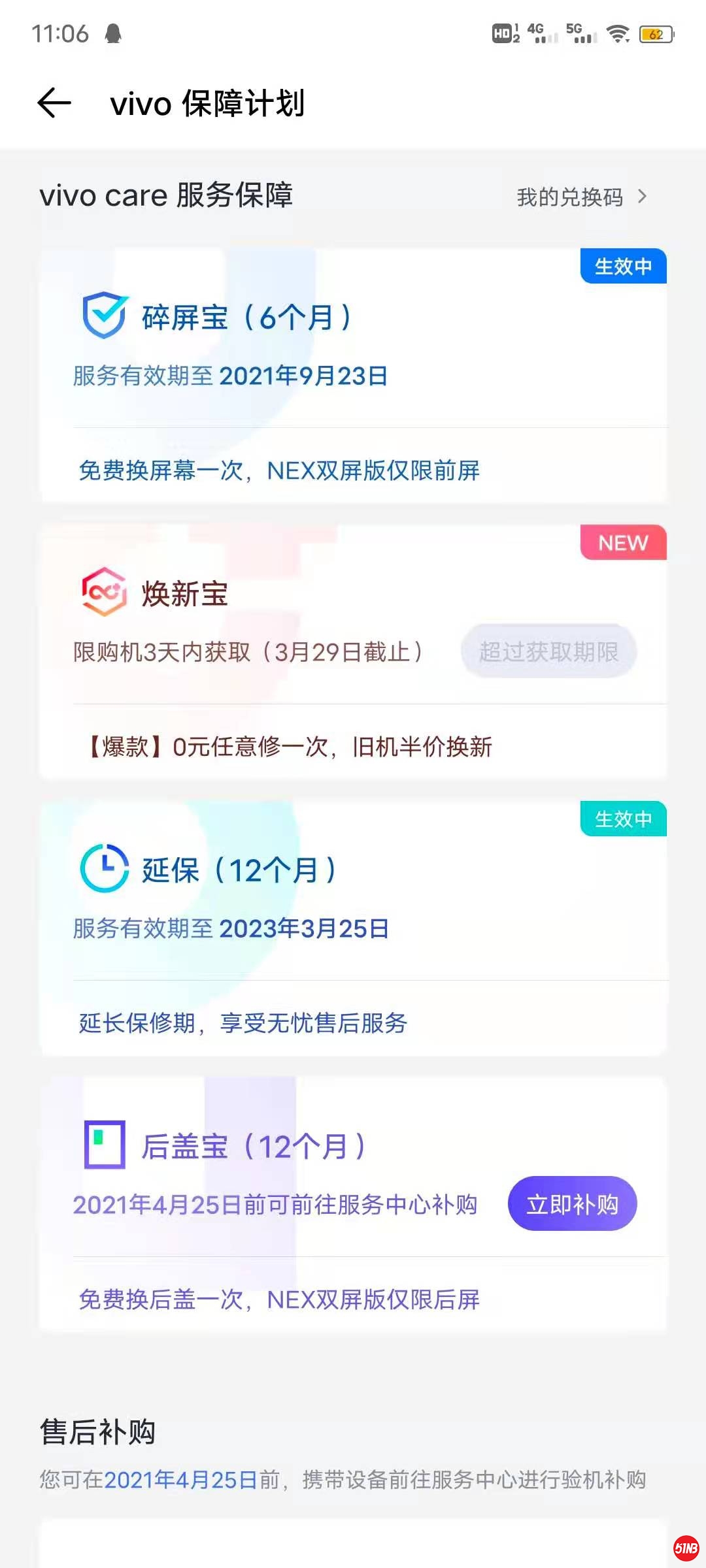Tap 立即补购 for 后盖宝
This screenshot has height=1568, width=706.
pos(572,1203)
